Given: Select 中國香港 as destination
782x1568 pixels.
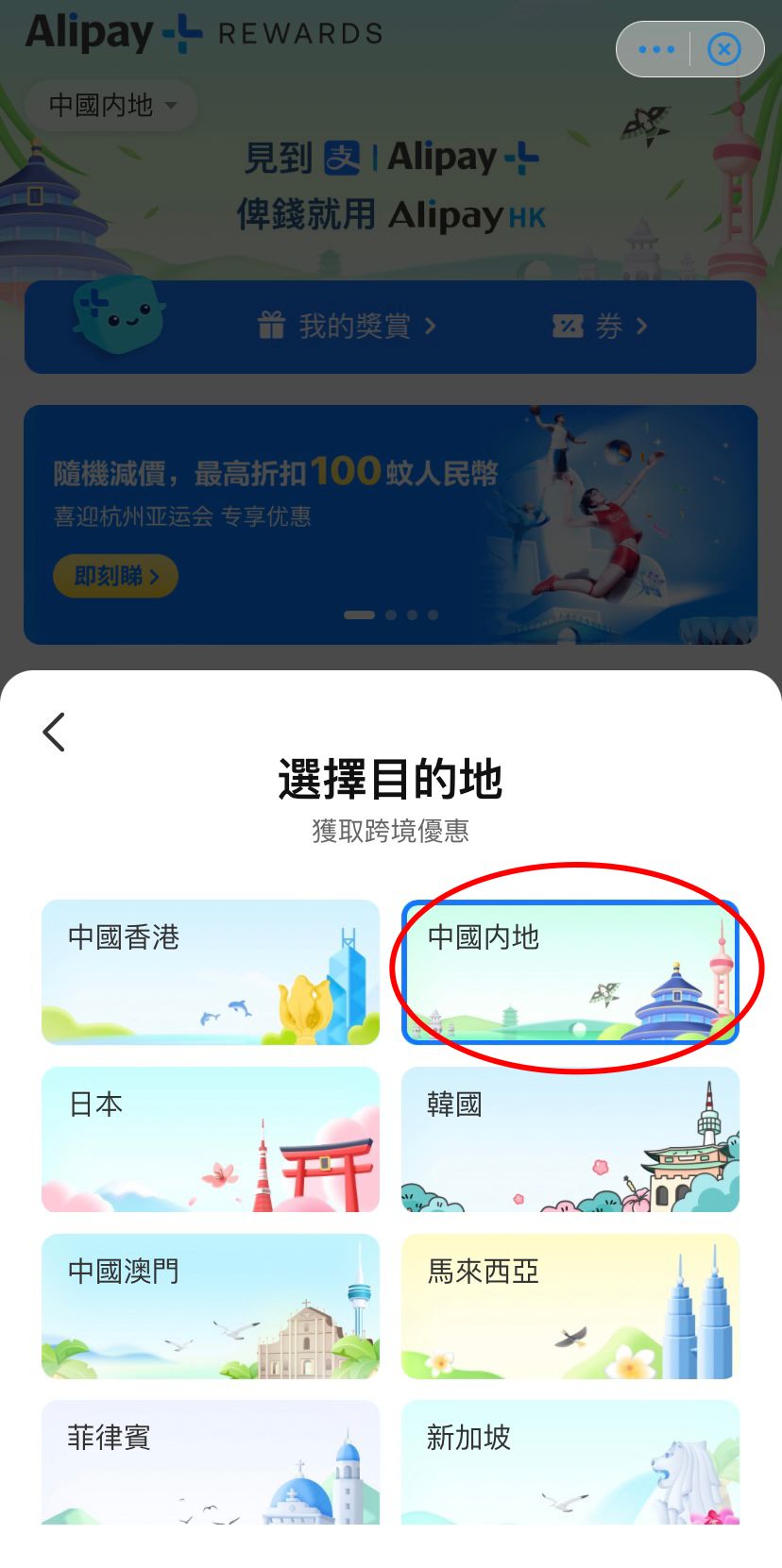Looking at the screenshot, I should (x=211, y=972).
